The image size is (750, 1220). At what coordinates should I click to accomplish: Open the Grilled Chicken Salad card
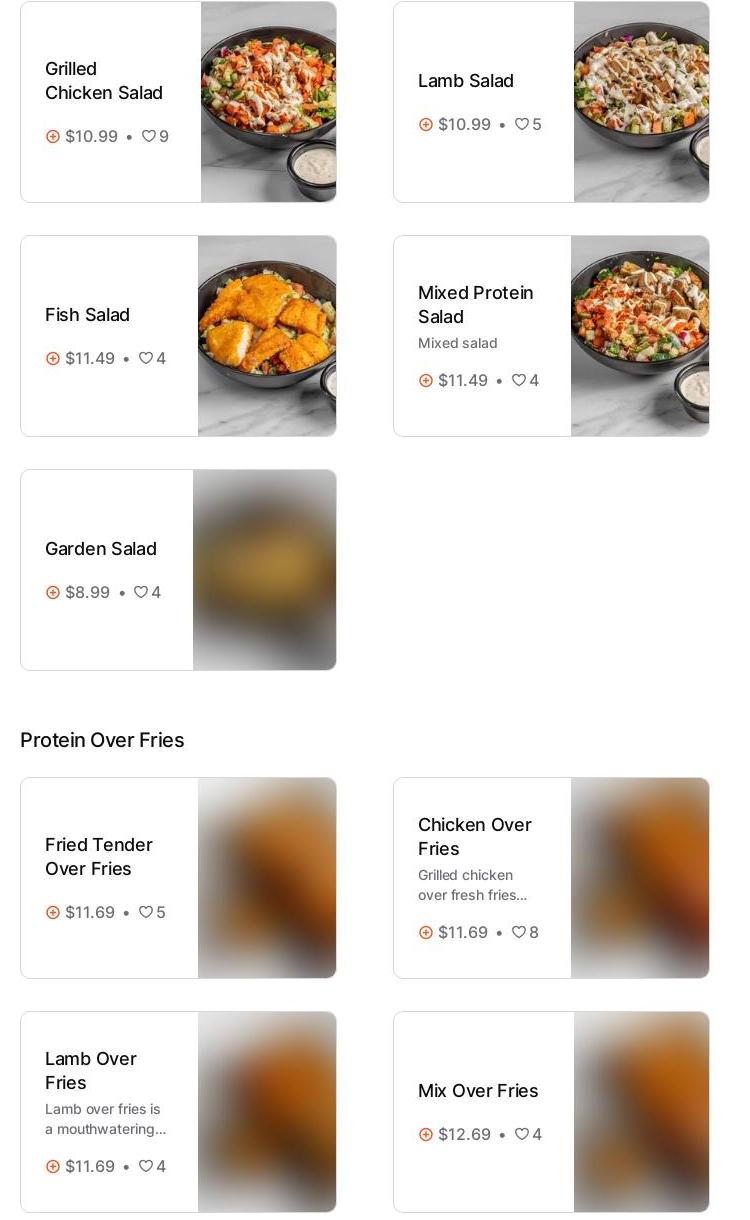pyautogui.click(x=104, y=81)
